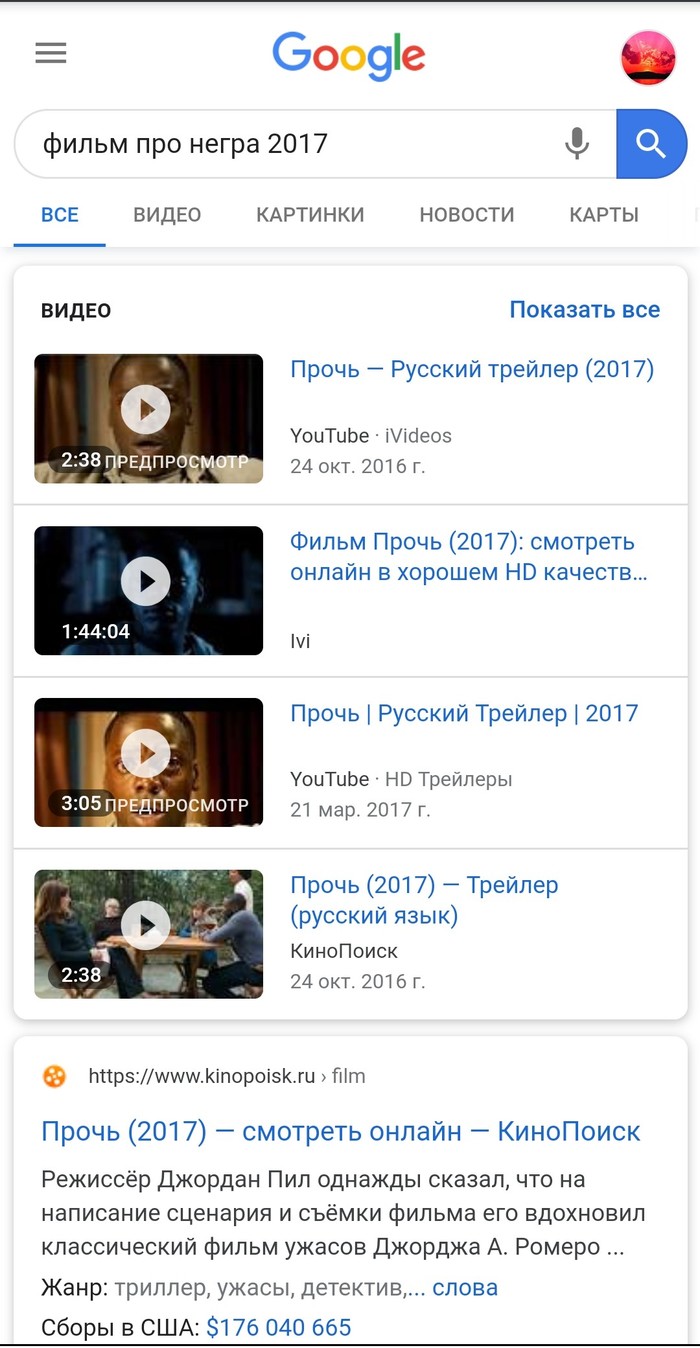Tap the search query field
This screenshot has height=1348, width=700.
(x=290, y=144)
